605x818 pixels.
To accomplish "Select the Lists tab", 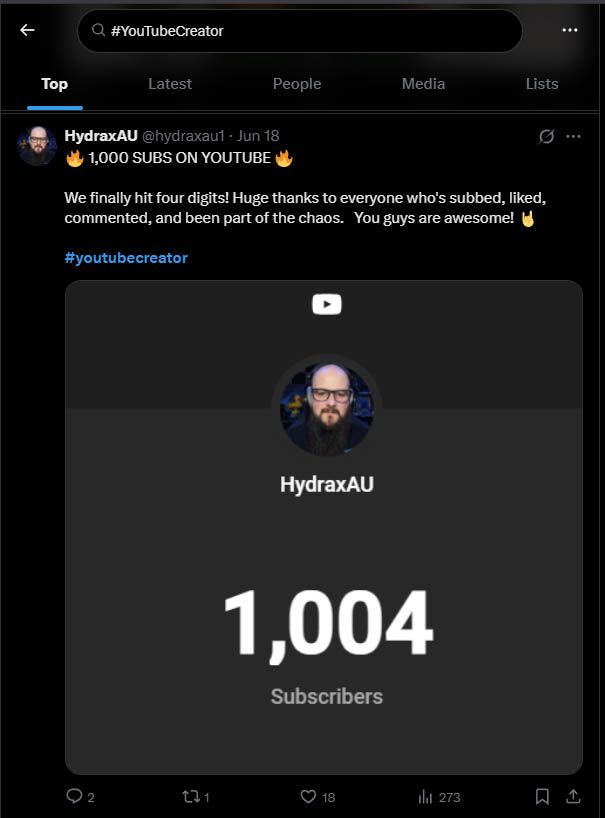I will (542, 84).
